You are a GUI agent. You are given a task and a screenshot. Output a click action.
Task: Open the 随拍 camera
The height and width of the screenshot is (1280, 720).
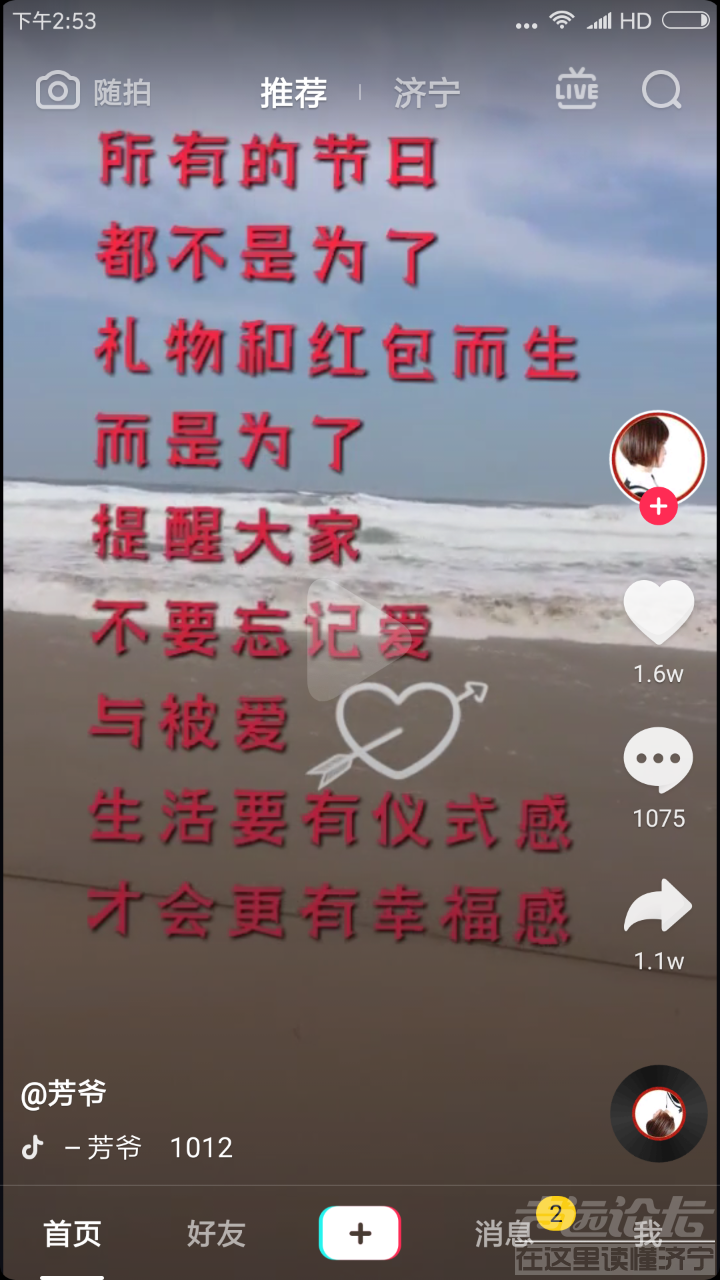pyautogui.click(x=93, y=92)
